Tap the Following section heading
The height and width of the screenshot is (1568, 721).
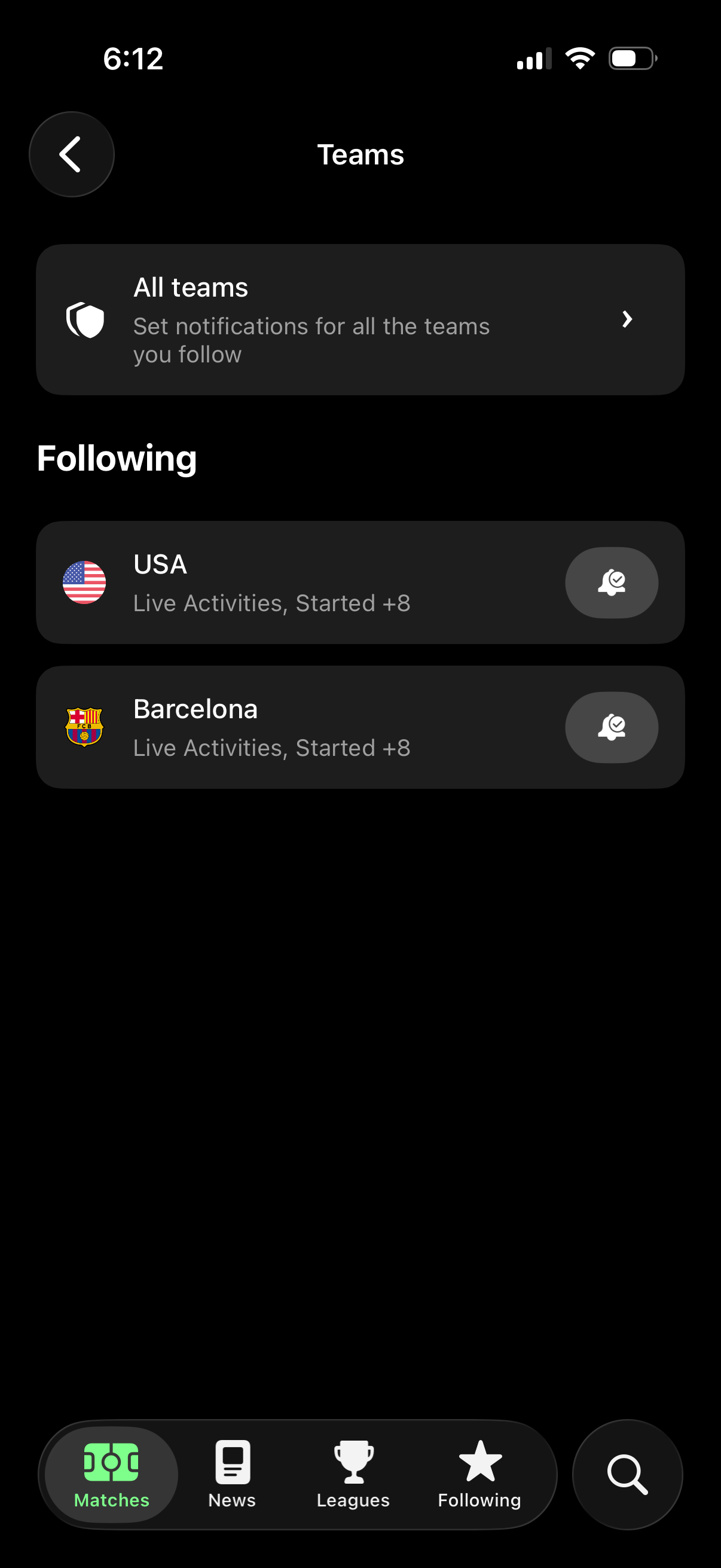(x=117, y=458)
